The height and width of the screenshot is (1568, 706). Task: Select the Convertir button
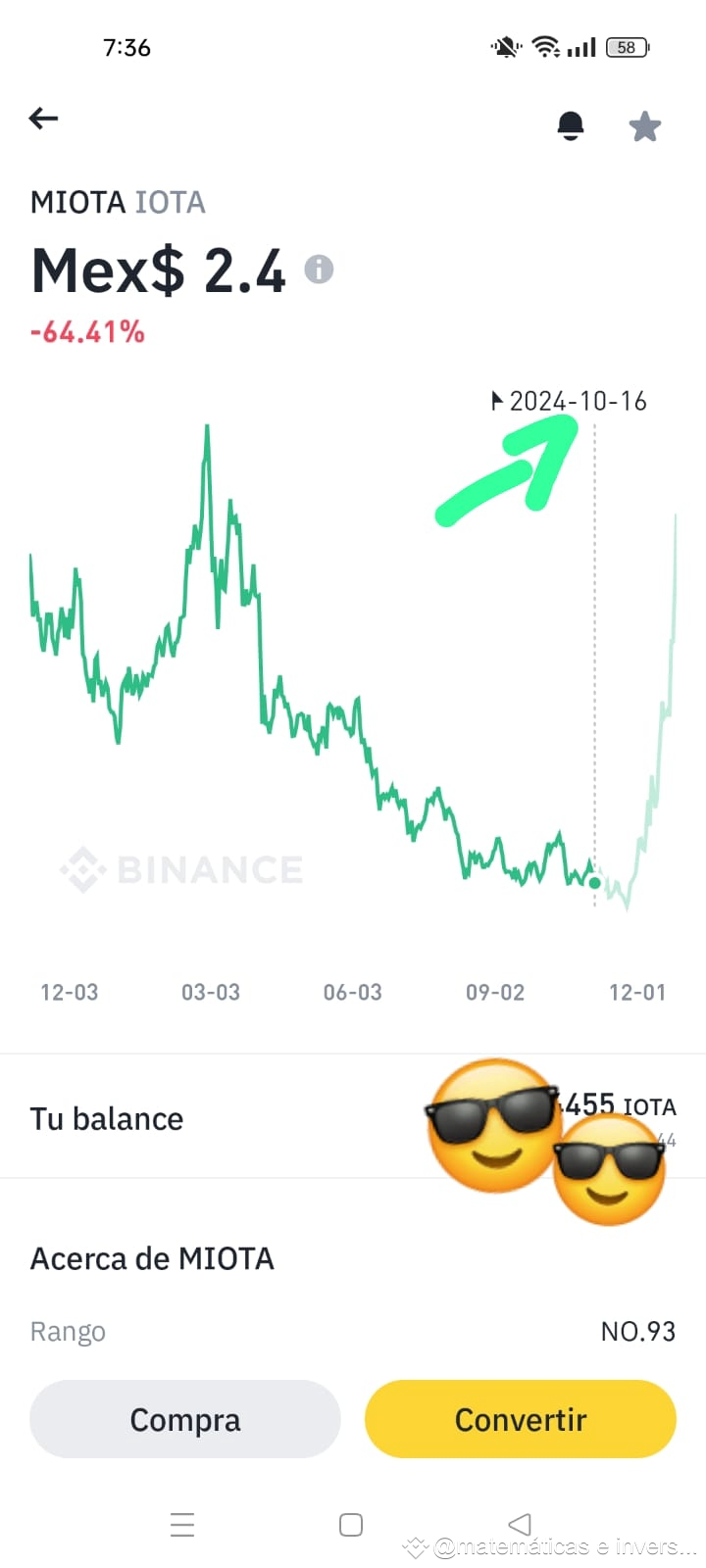[x=521, y=1419]
